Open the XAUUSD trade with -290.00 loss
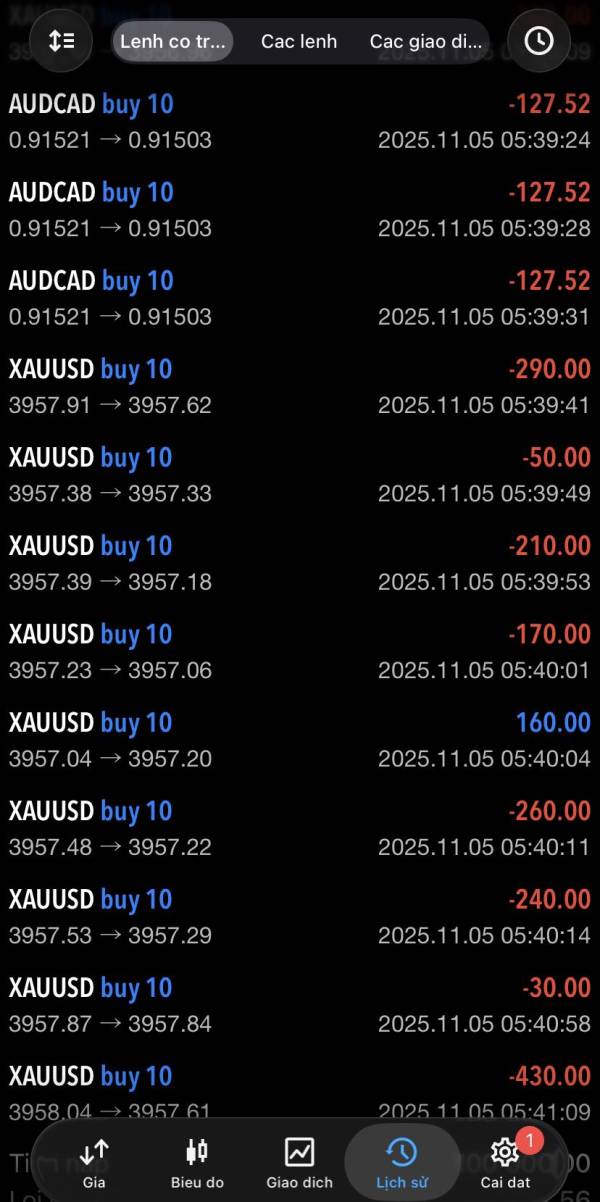 [x=300, y=386]
